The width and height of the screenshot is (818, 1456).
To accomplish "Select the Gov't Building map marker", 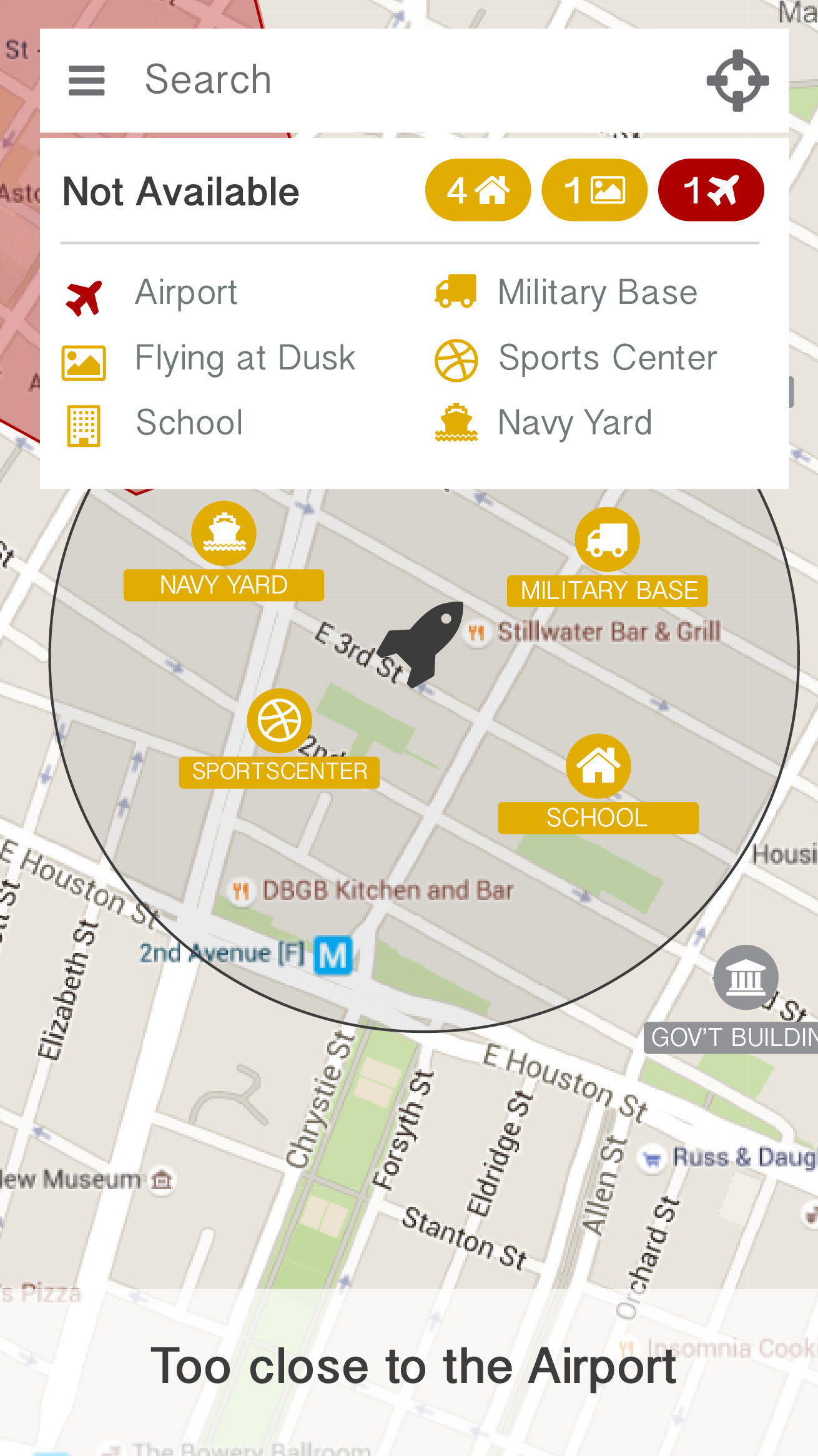I will coord(746,978).
